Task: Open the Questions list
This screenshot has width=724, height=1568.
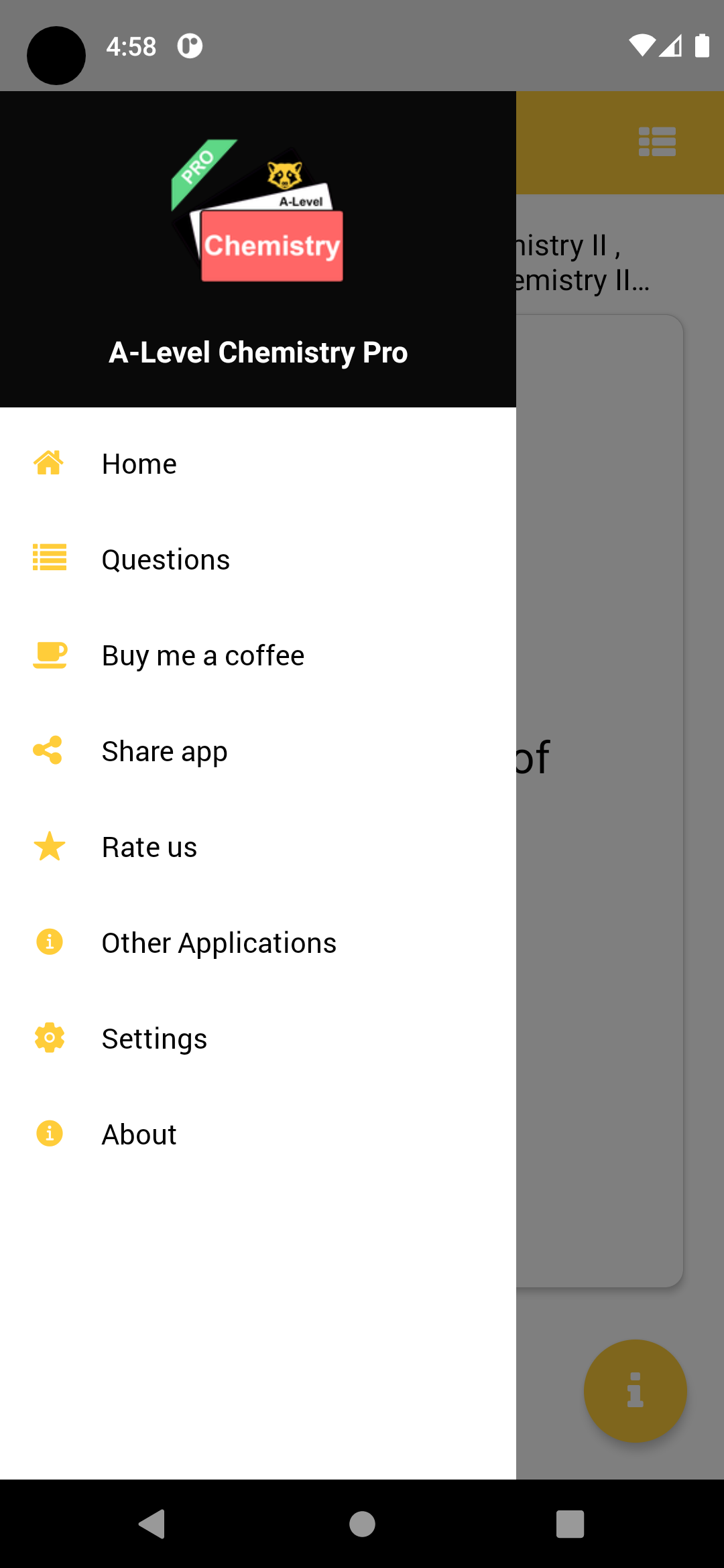Action: [166, 560]
